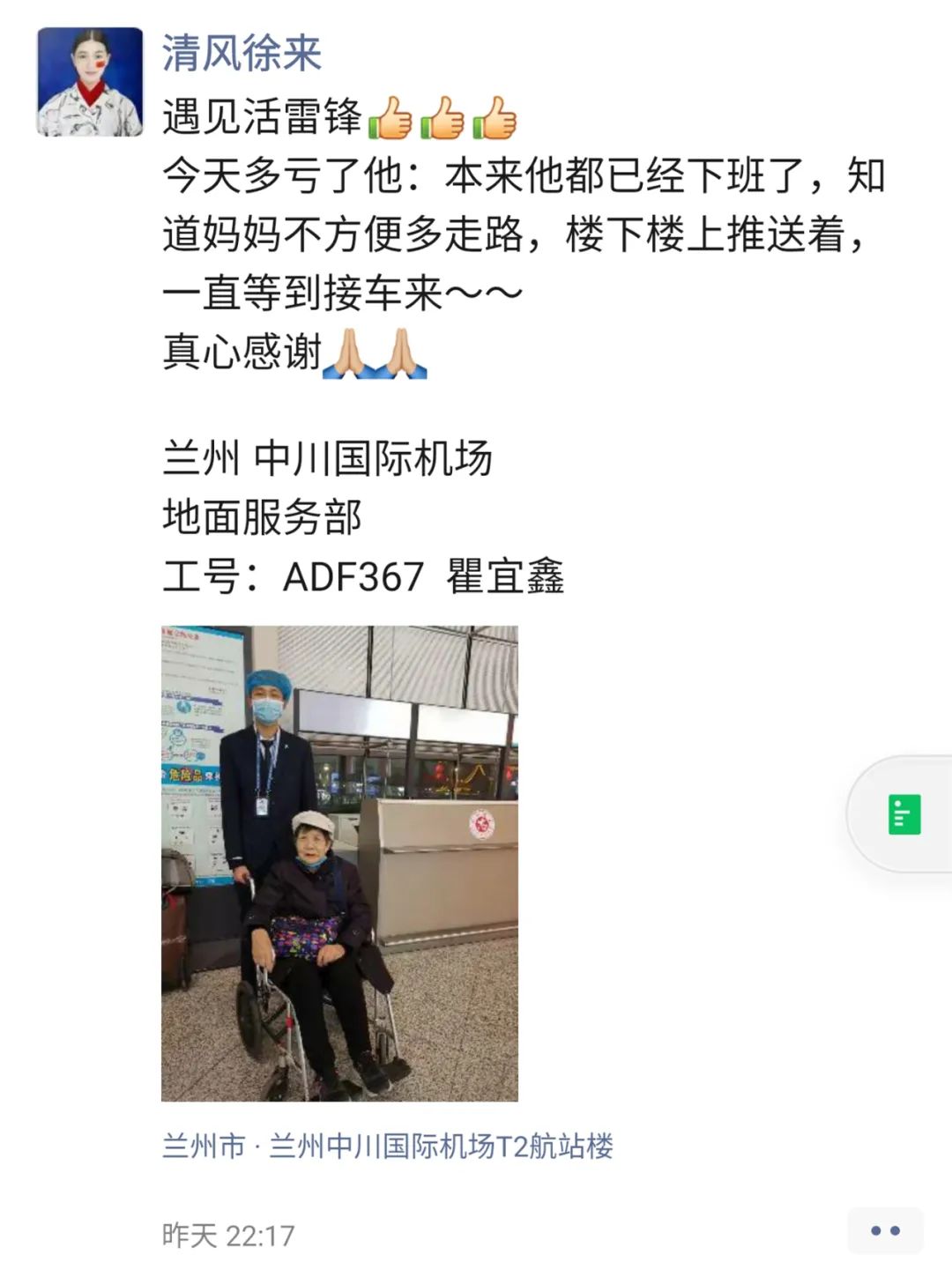Image resolution: width=952 pixels, height=1277 pixels.
Task: Tap the green floating note button
Action: tap(904, 814)
